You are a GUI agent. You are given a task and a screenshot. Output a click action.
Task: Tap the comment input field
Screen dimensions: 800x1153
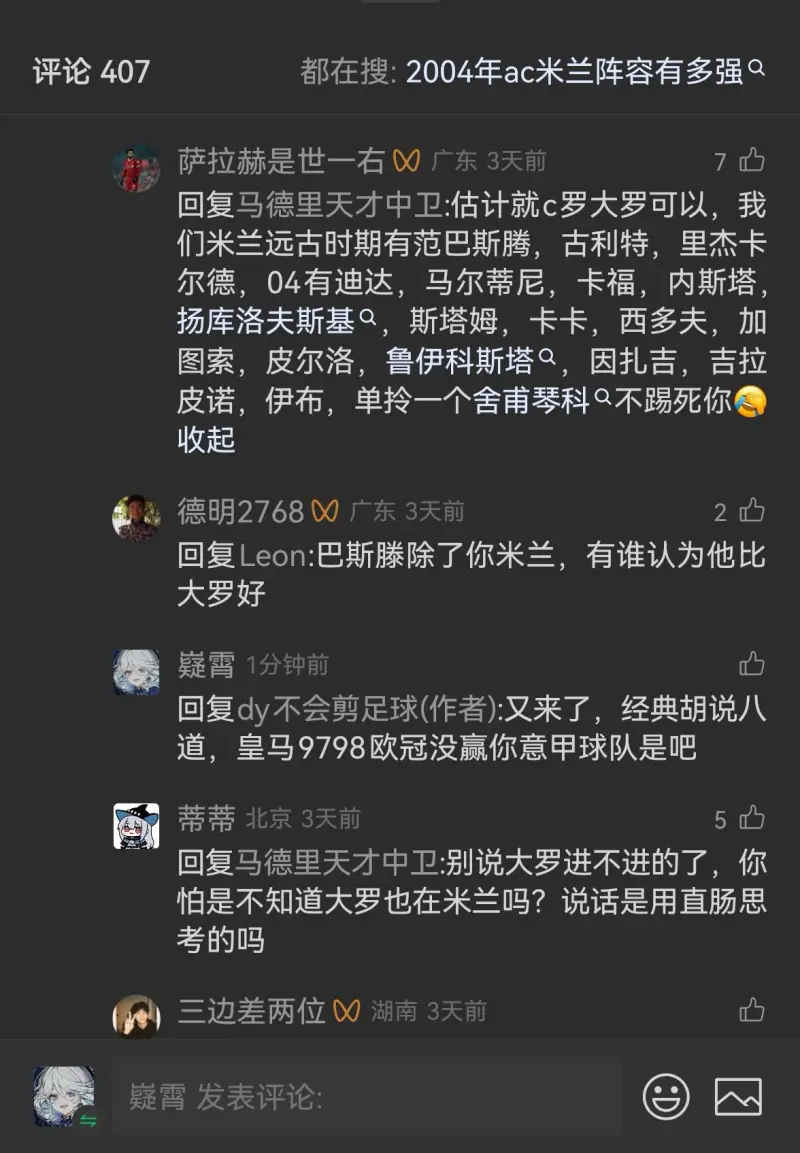(365, 1096)
